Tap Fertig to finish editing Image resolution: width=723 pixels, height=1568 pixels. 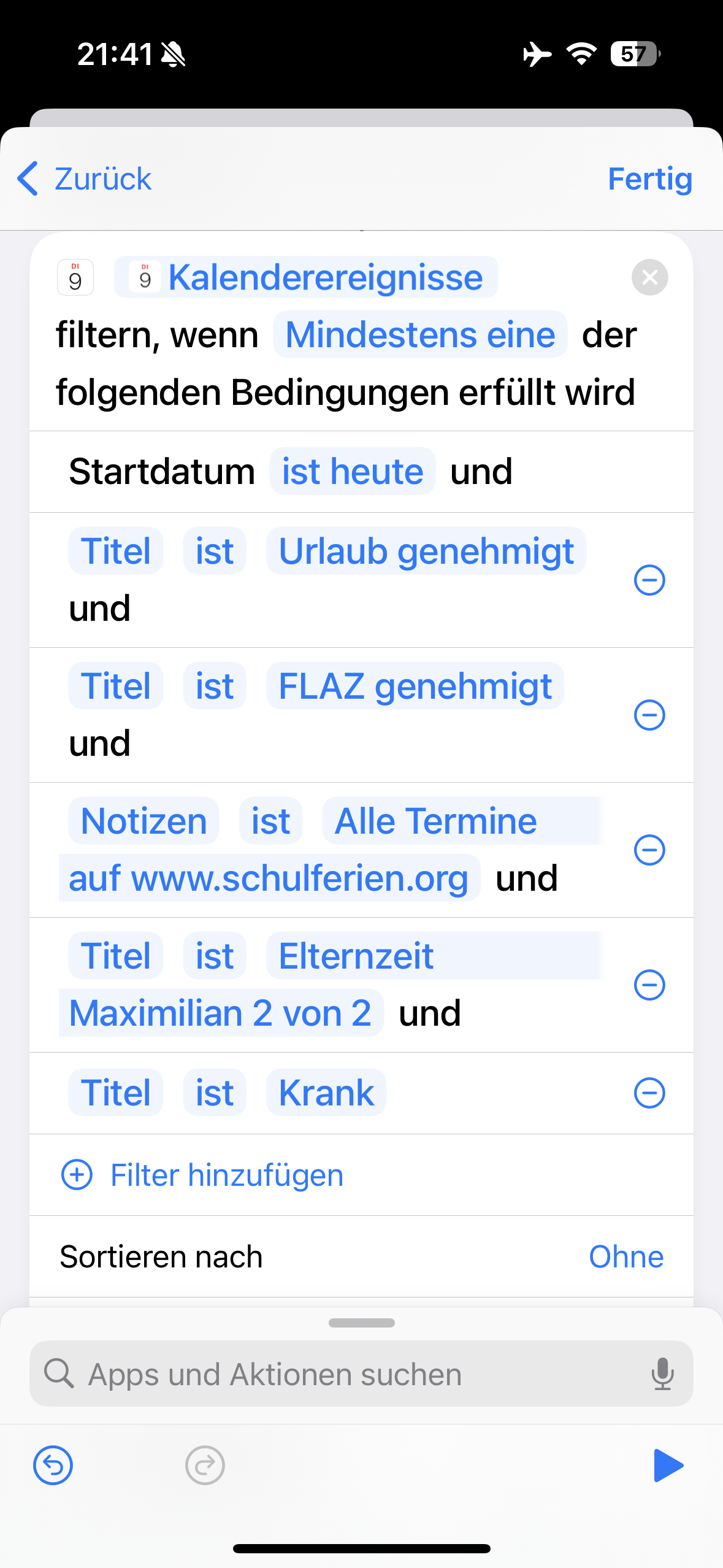click(x=649, y=179)
